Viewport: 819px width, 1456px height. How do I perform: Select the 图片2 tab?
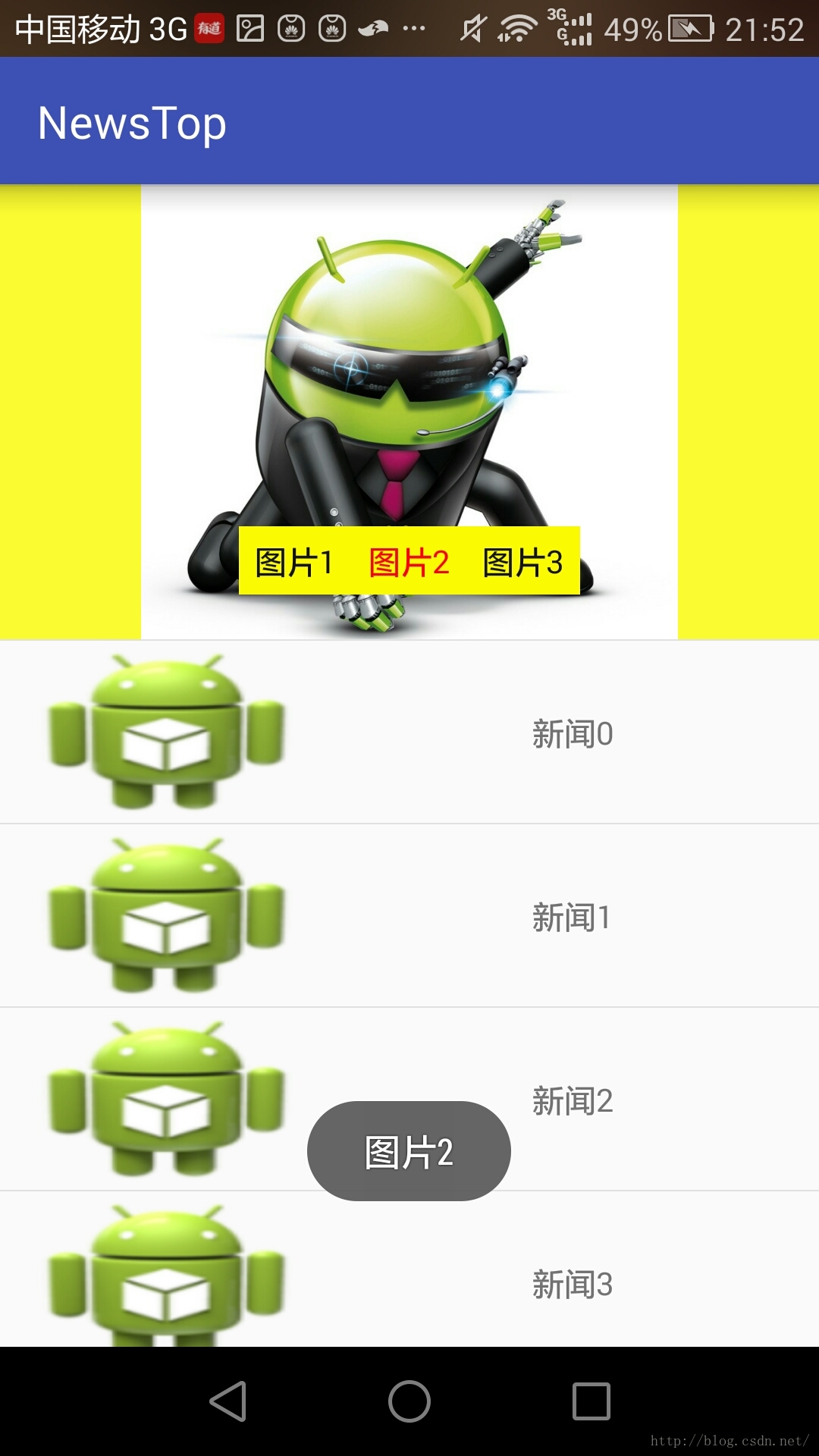click(409, 563)
